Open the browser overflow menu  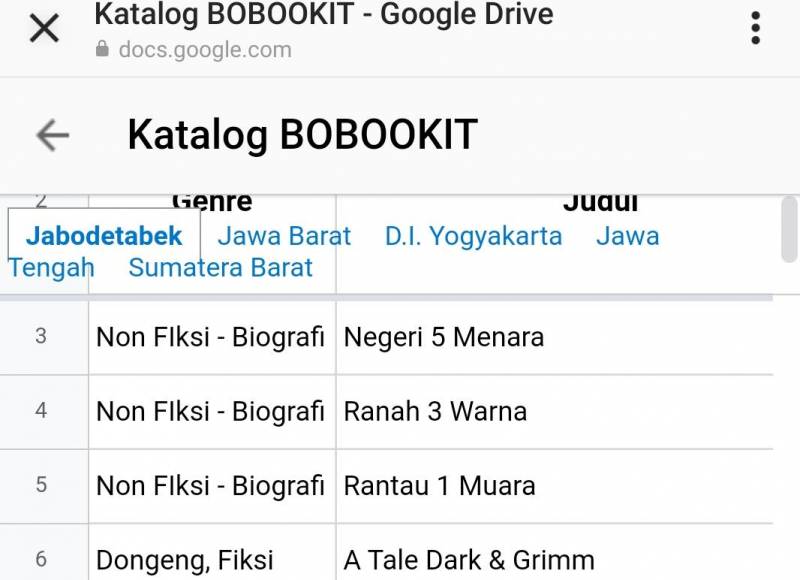coord(755,29)
